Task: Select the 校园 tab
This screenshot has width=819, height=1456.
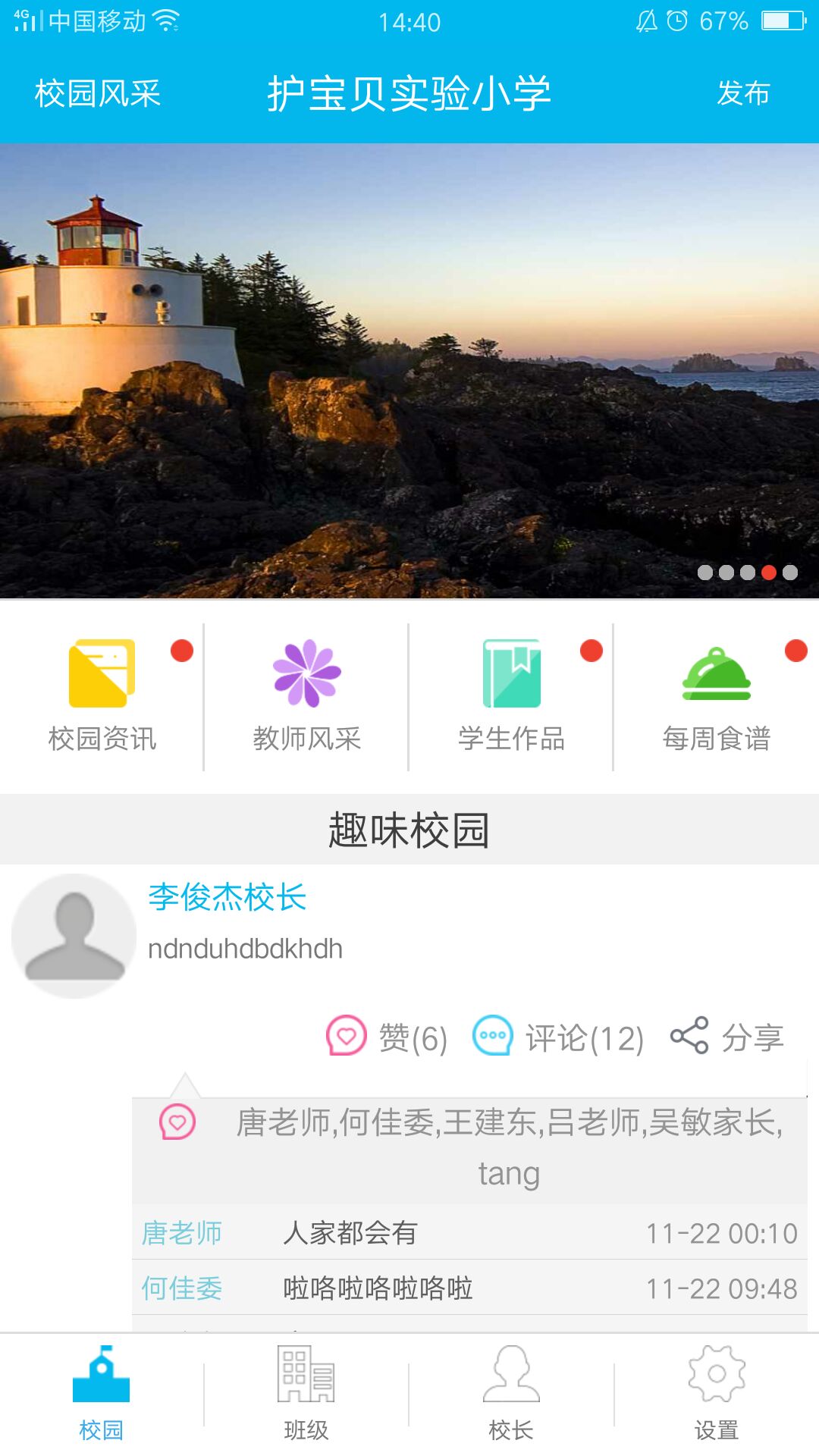Action: click(x=102, y=1394)
